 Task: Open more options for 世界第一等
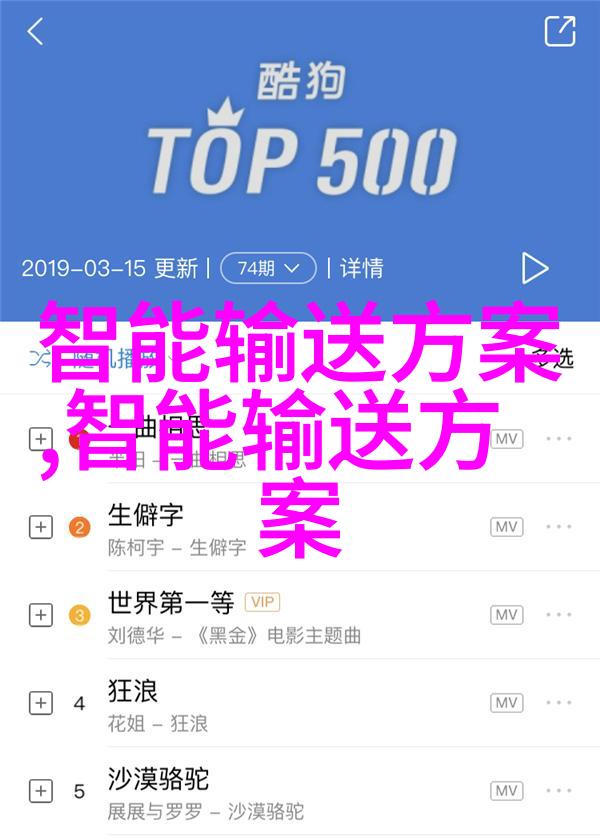click(559, 615)
